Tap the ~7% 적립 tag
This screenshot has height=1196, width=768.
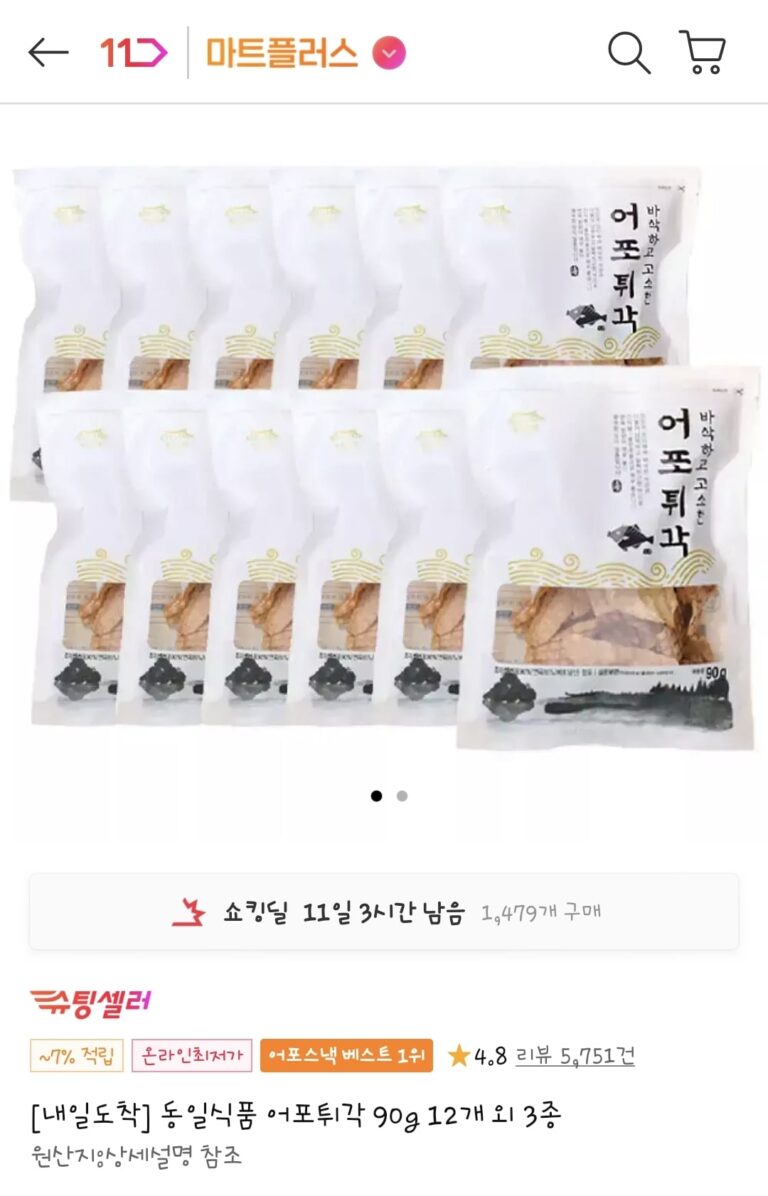[76, 1056]
